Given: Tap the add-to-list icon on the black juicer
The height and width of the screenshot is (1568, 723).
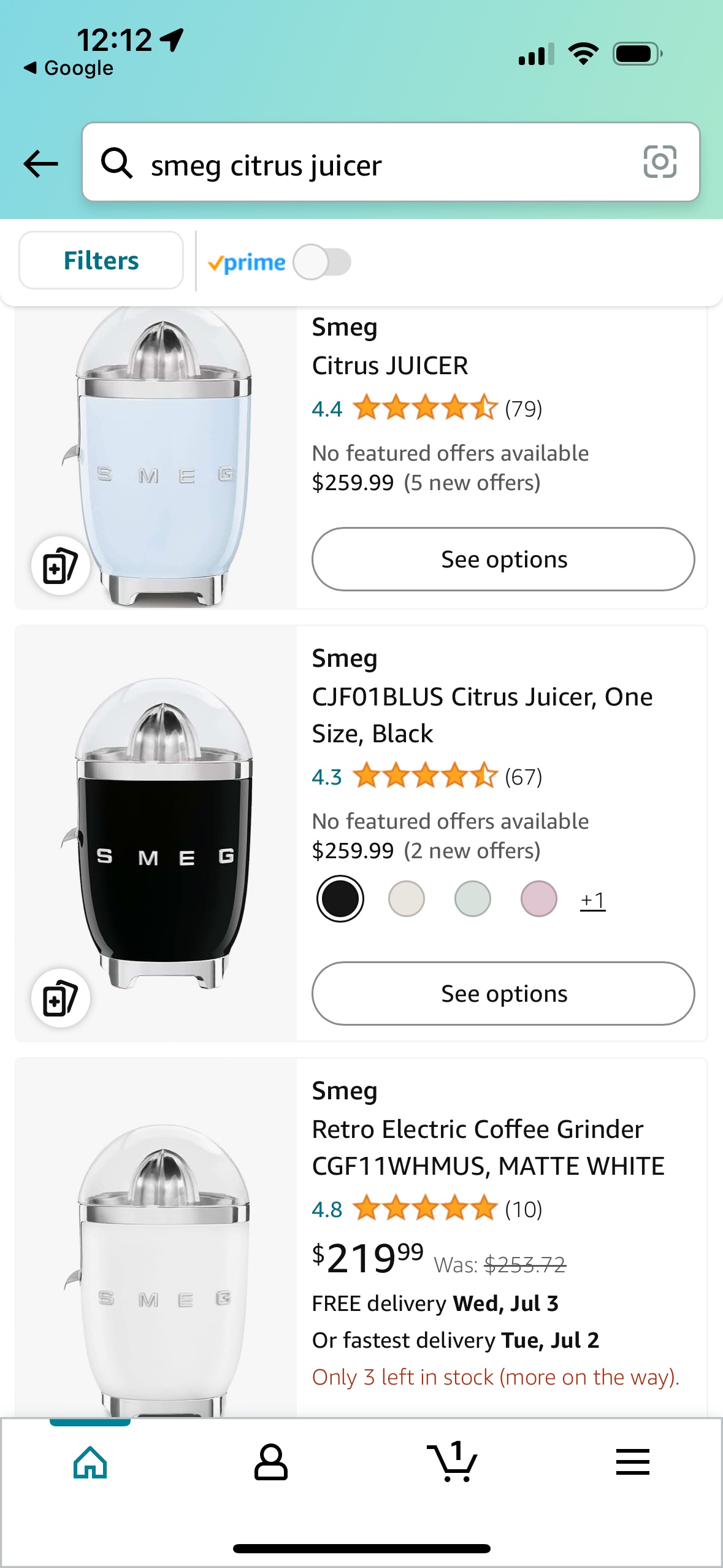Looking at the screenshot, I should pyautogui.click(x=60, y=998).
